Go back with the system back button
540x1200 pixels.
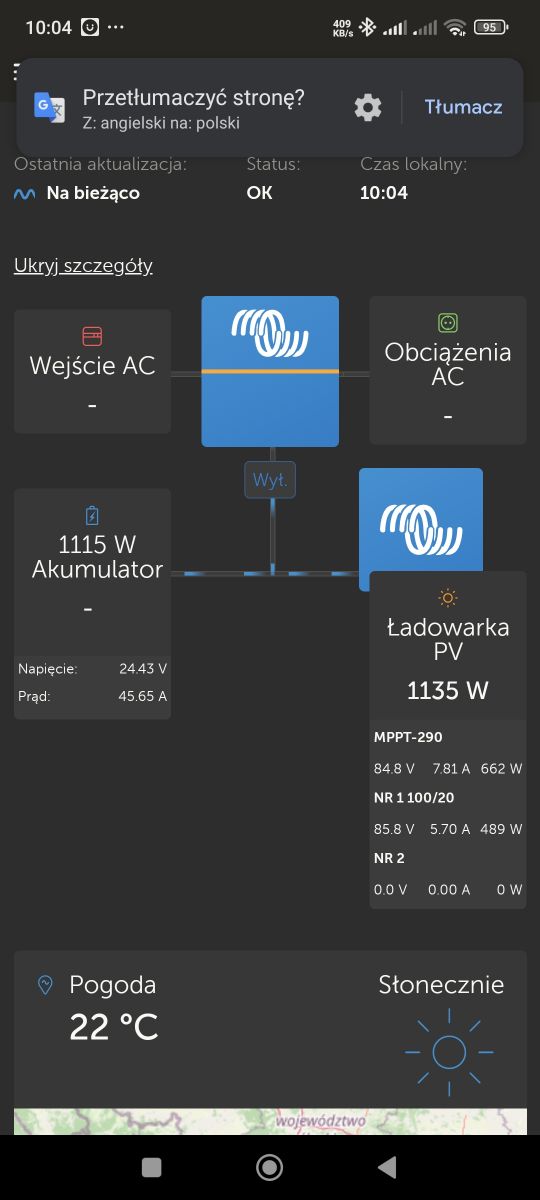387,1167
